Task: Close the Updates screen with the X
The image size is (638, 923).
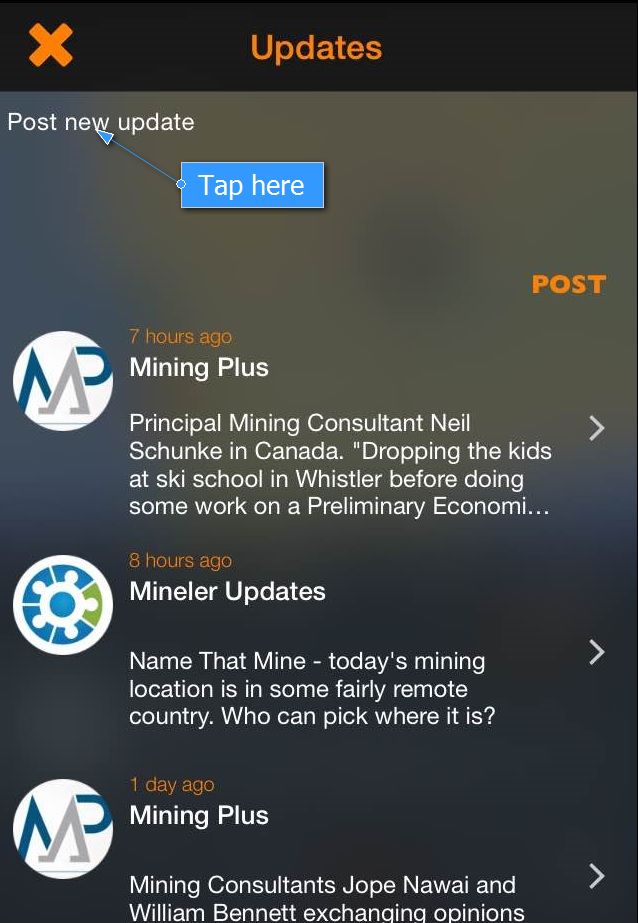Action: 50,46
